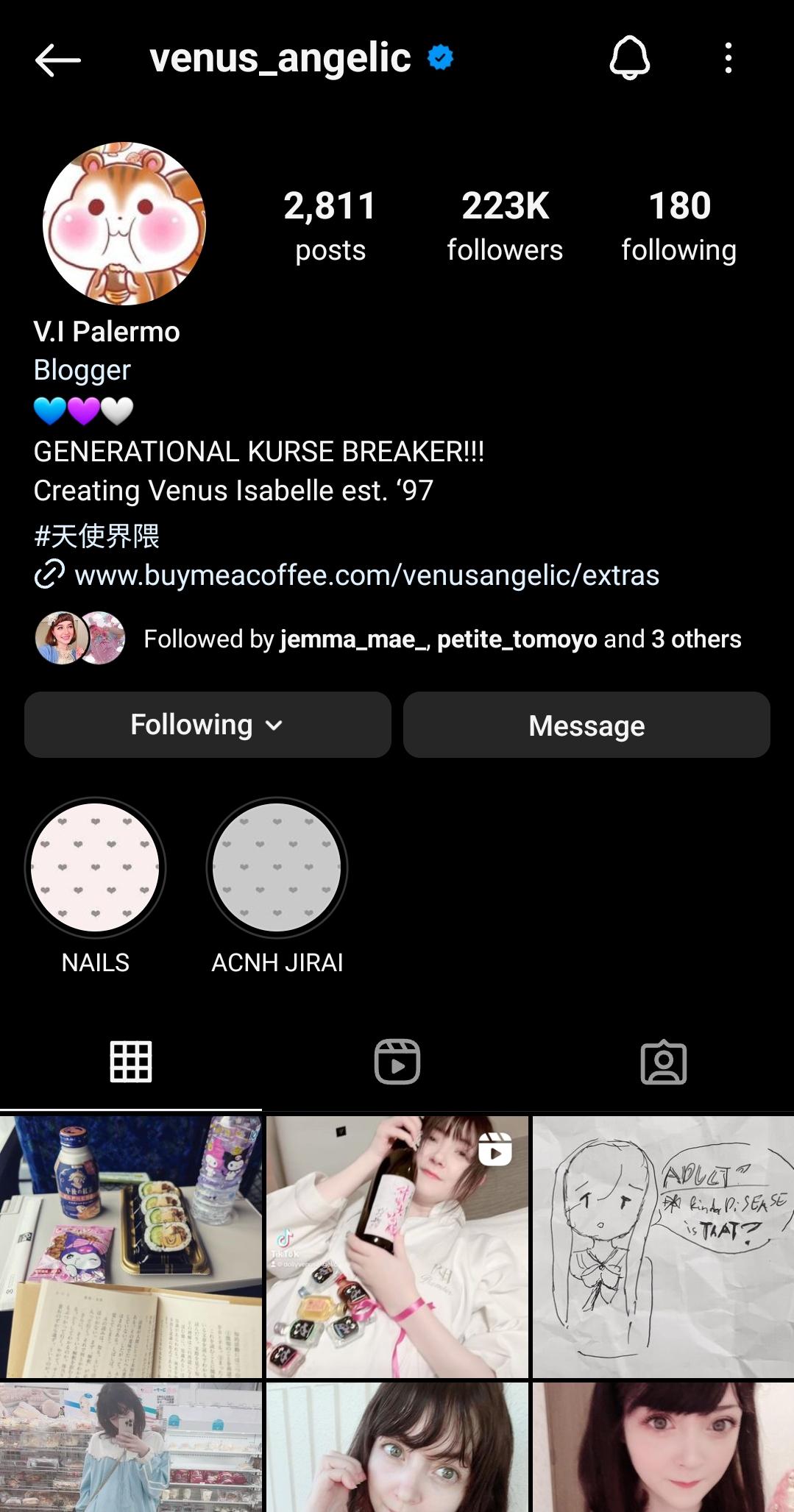Open the Following dropdown button
The image size is (794, 1512).
(207, 725)
